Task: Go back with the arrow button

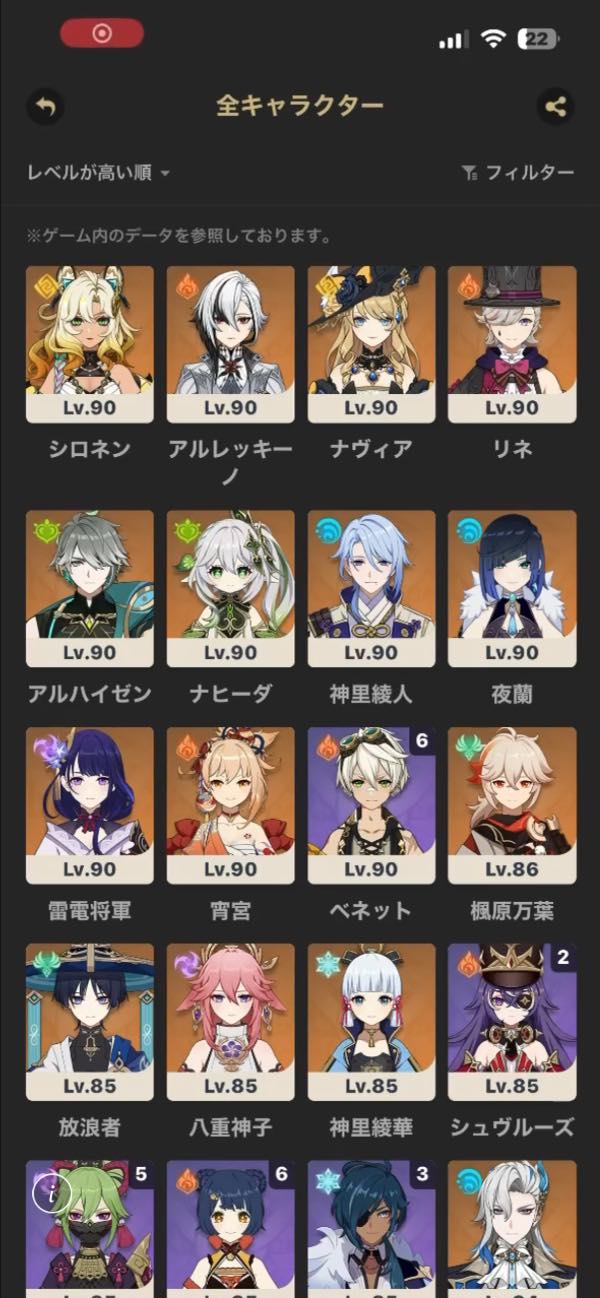Action: pos(45,106)
